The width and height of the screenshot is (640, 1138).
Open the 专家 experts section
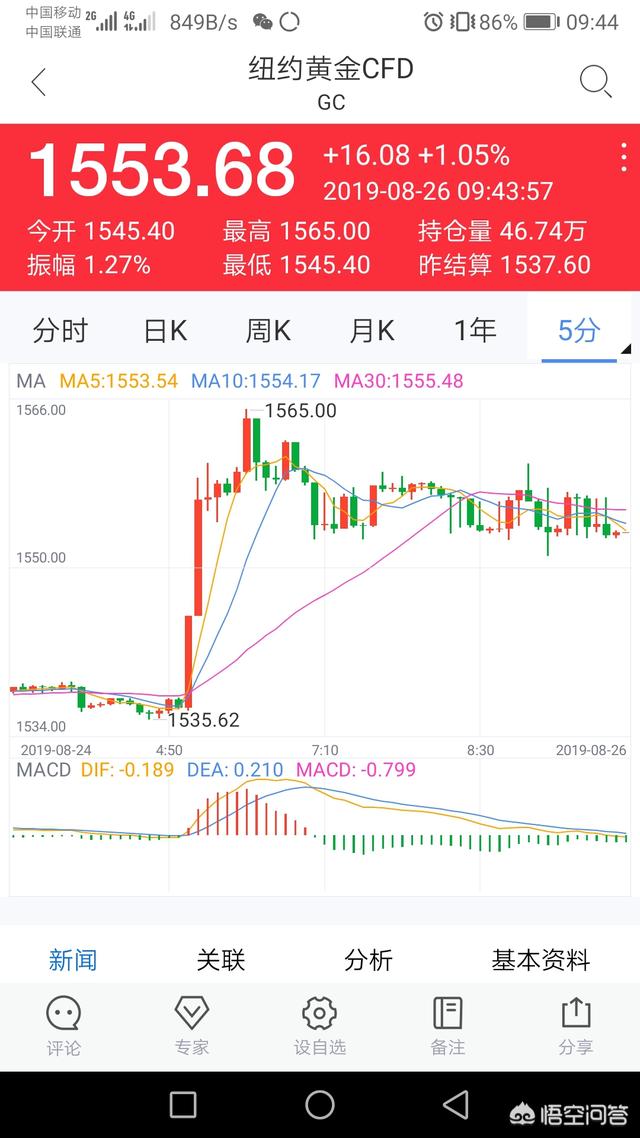pyautogui.click(x=192, y=1026)
